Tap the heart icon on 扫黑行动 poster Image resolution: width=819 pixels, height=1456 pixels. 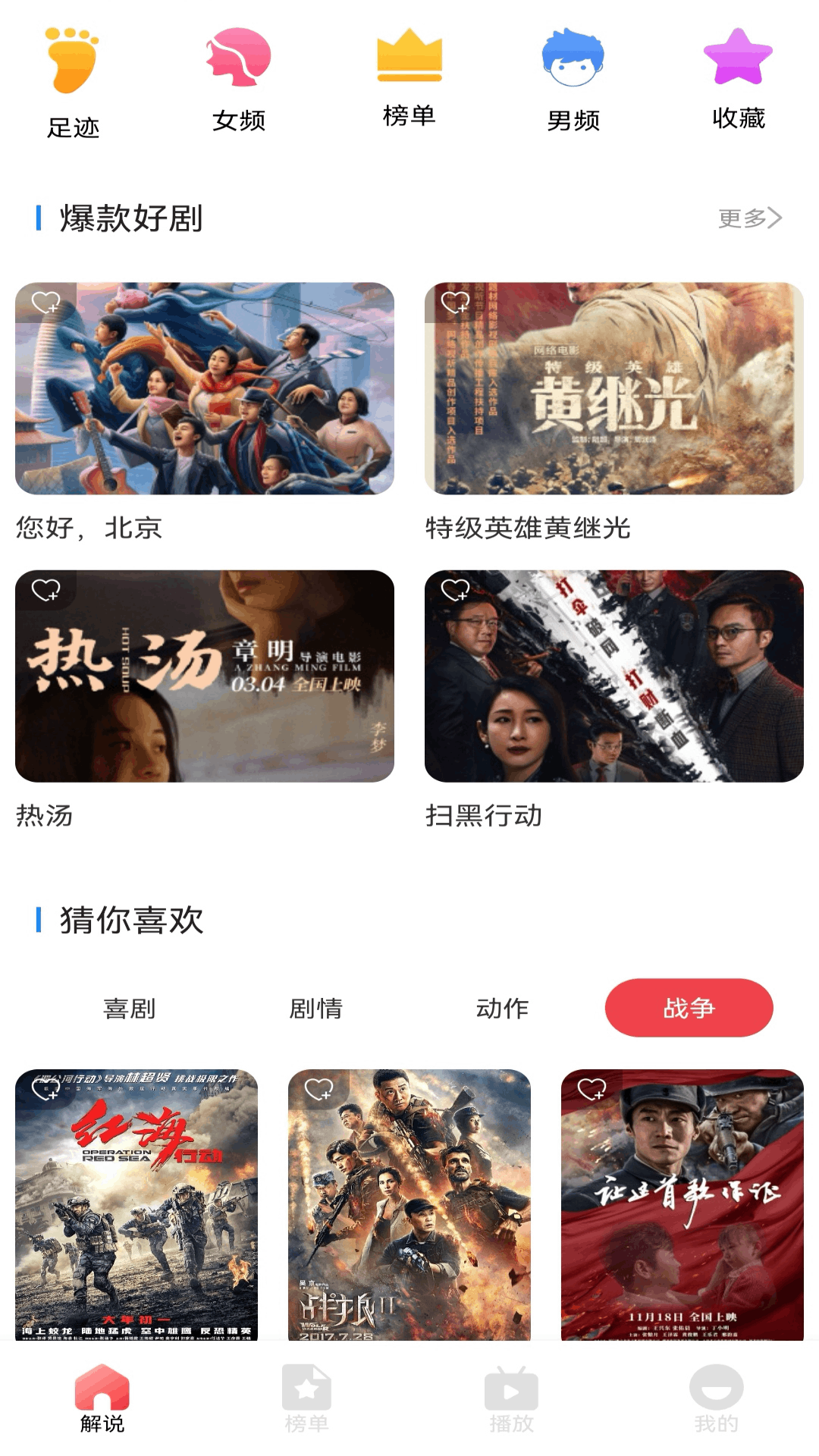pos(457,591)
